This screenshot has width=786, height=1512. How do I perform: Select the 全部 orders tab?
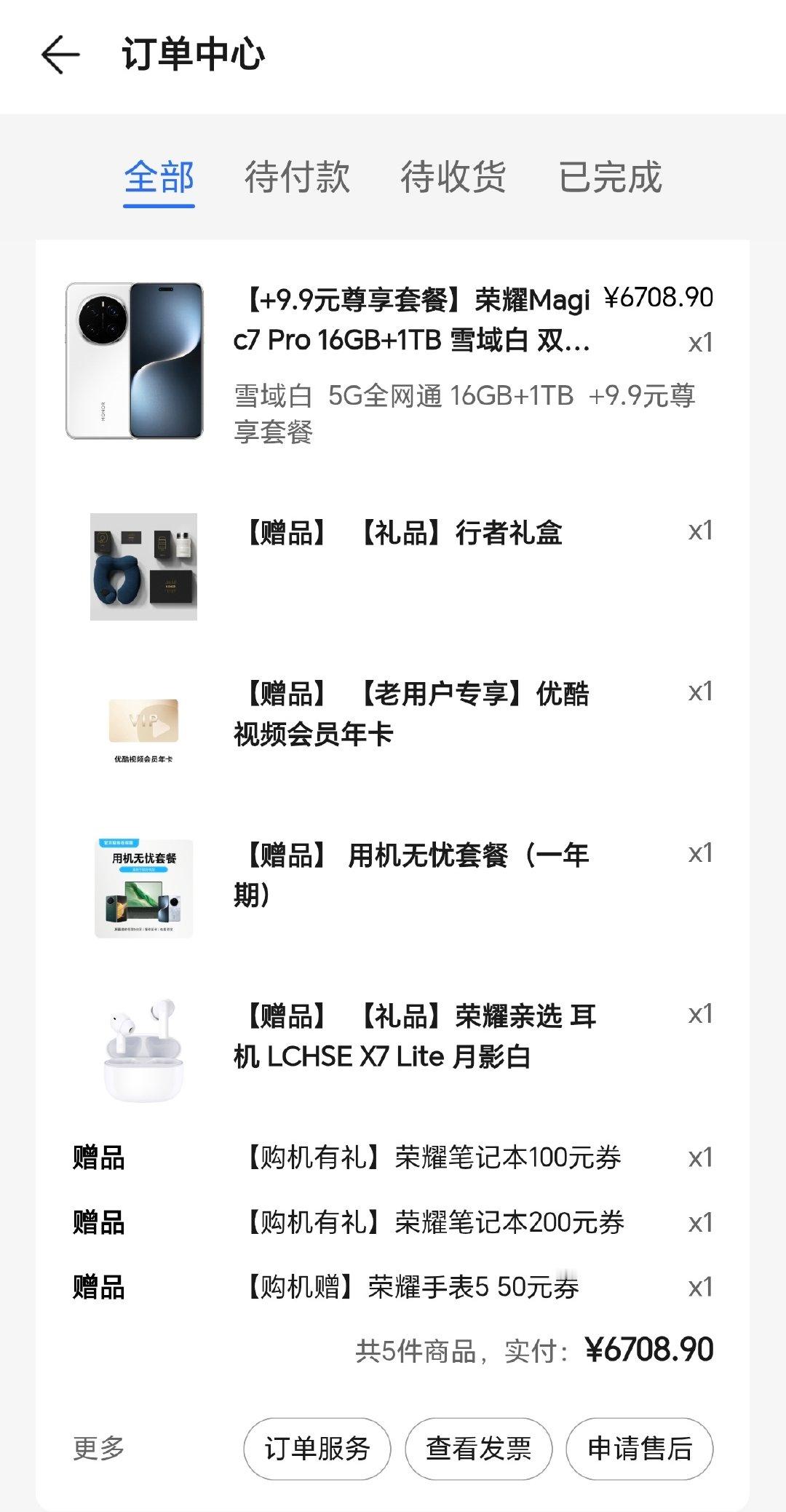click(159, 177)
